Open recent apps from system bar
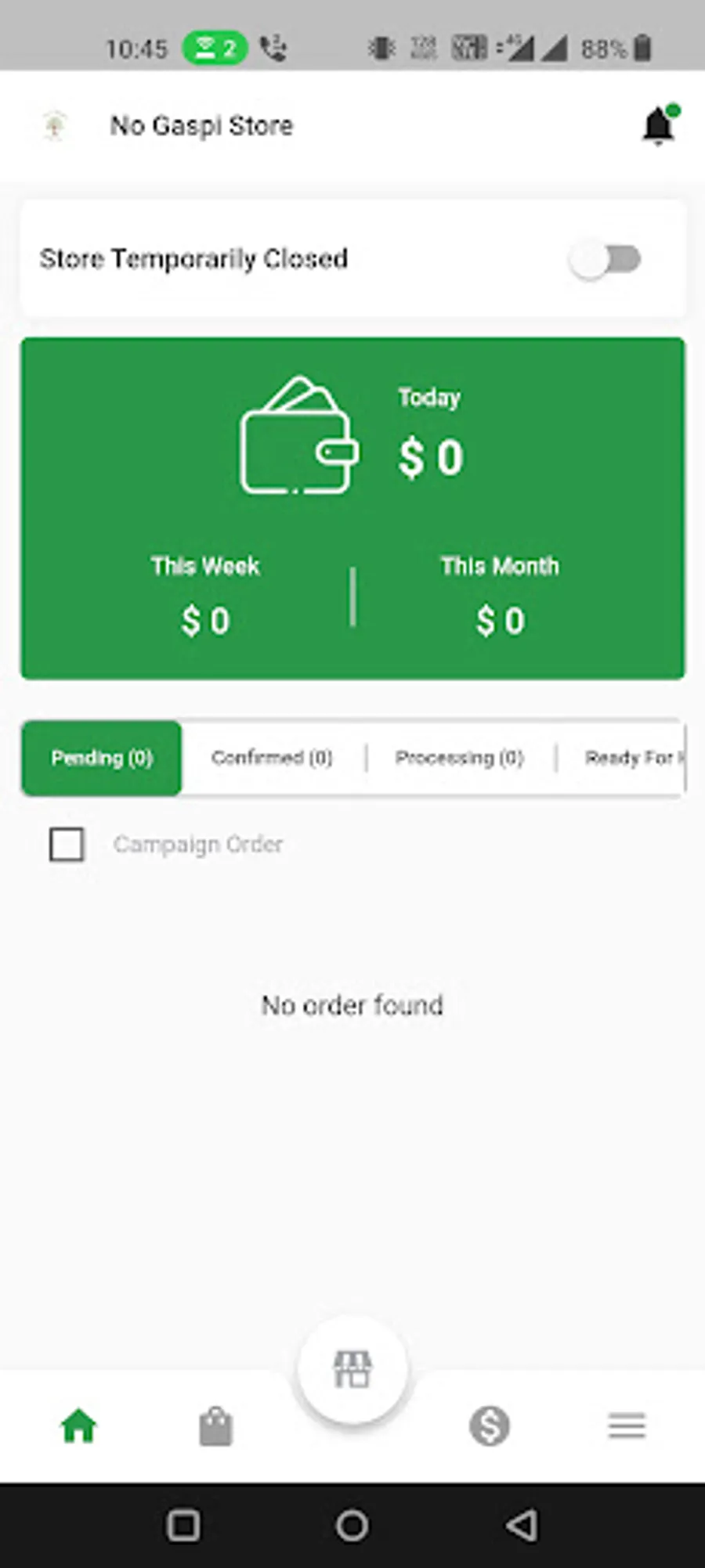 pyautogui.click(x=183, y=1525)
